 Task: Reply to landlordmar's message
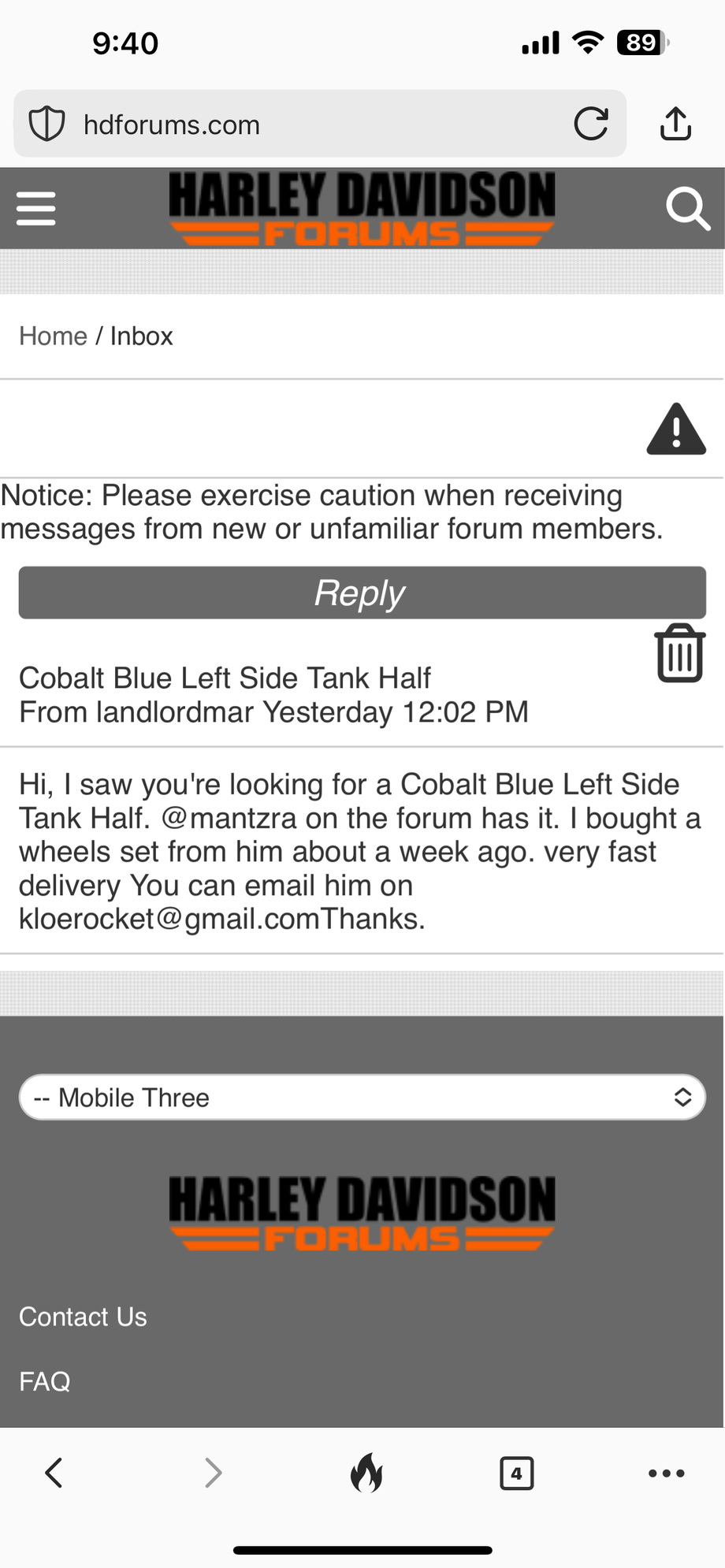362,593
